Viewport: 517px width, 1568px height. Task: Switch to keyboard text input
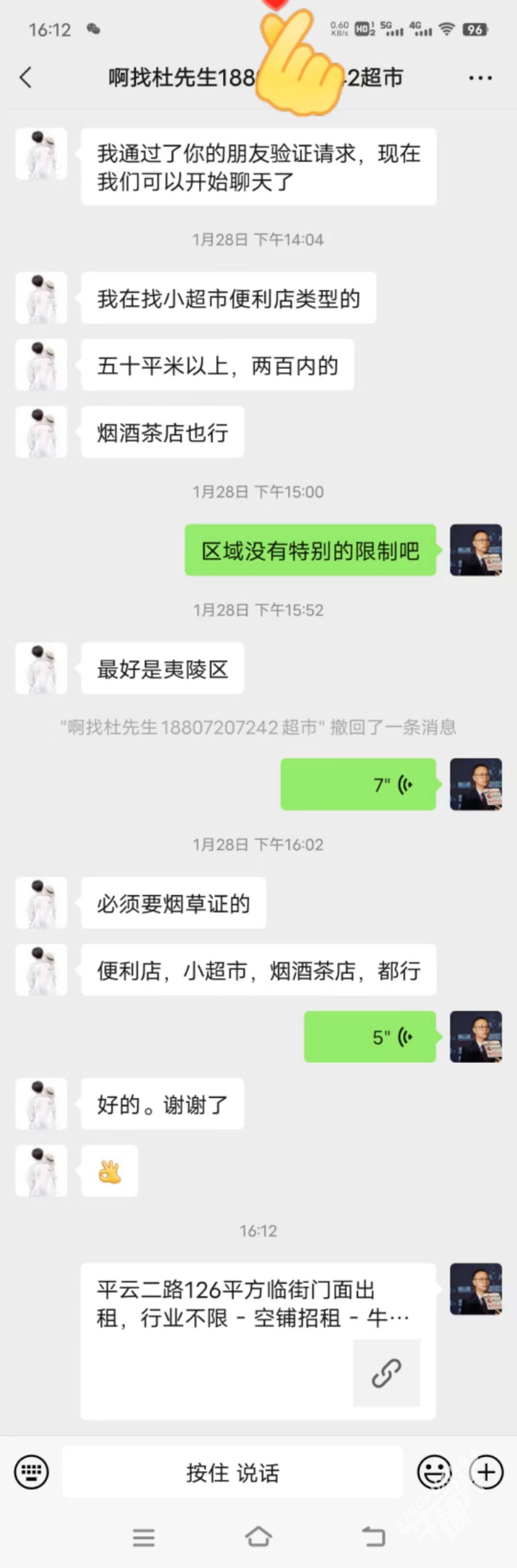(x=32, y=1472)
